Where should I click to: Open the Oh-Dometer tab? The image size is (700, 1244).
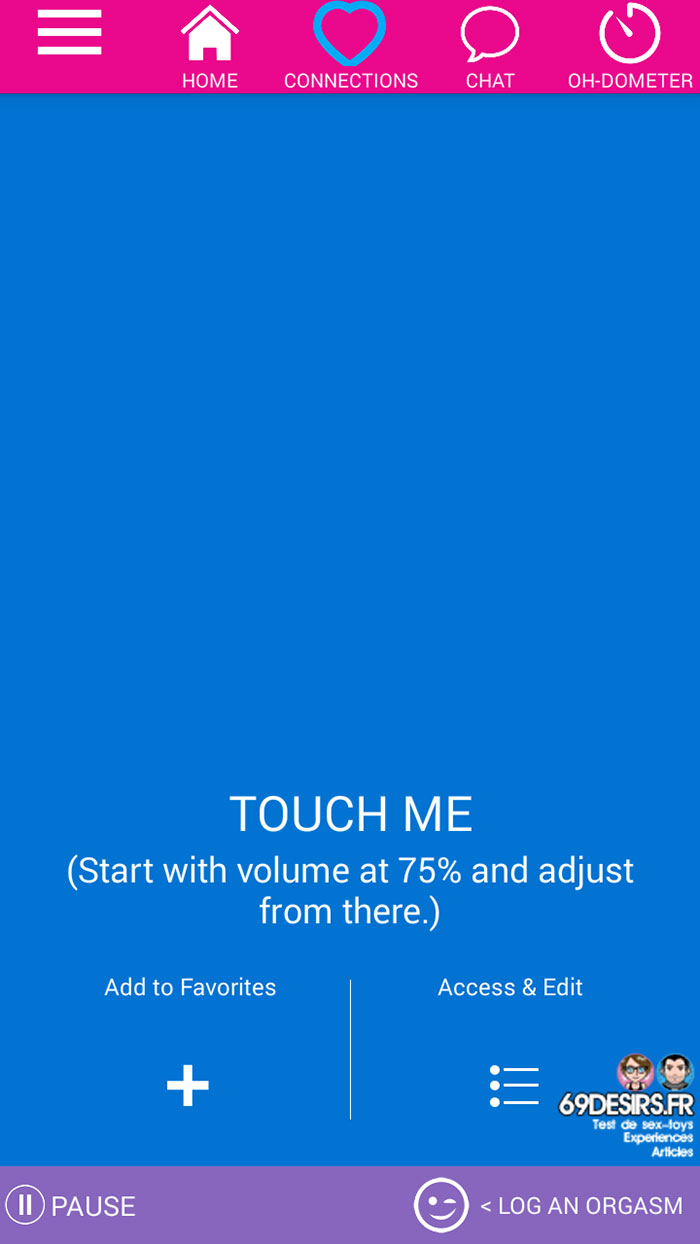(630, 47)
